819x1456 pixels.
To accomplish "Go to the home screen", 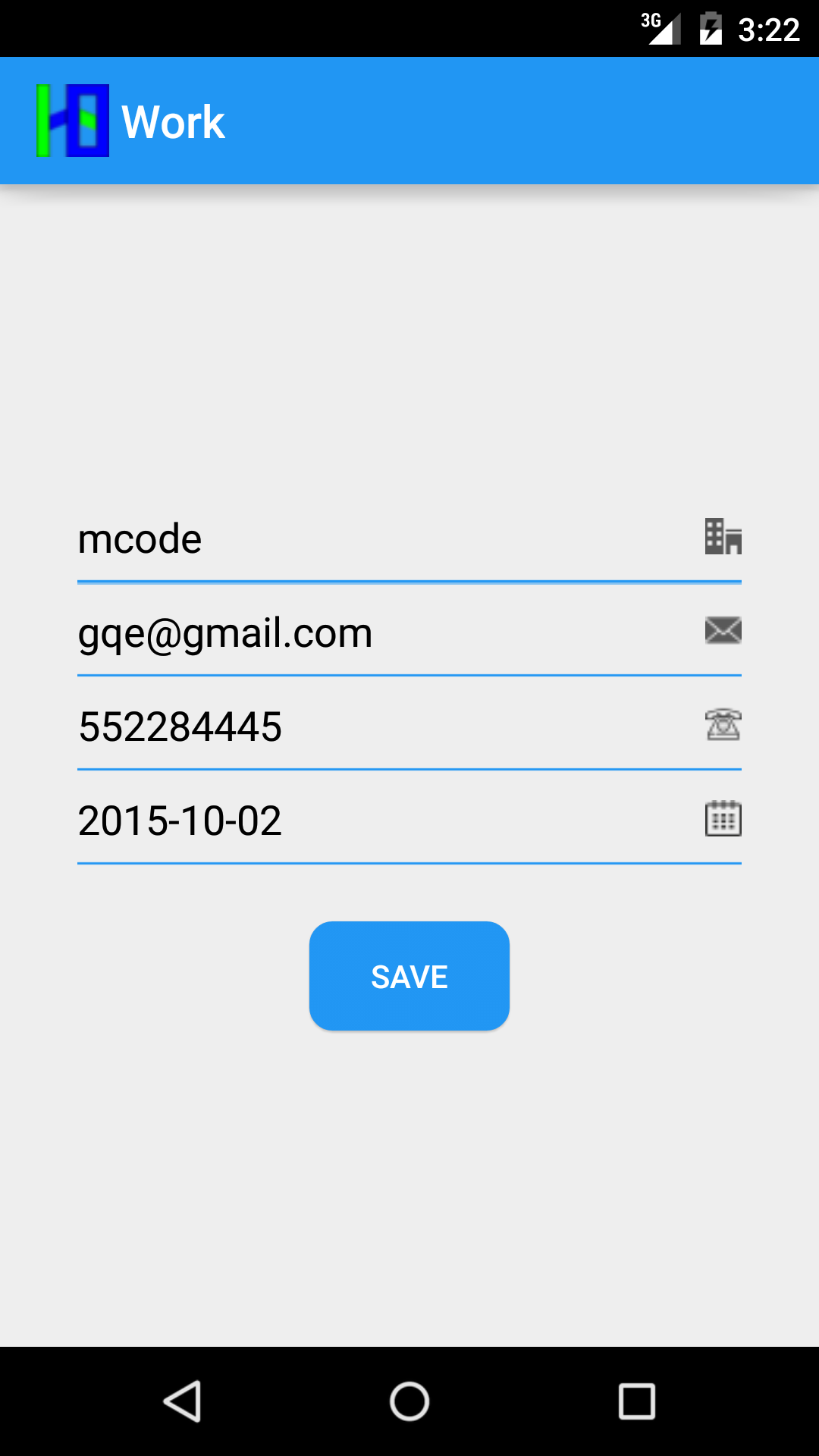I will 409,1401.
